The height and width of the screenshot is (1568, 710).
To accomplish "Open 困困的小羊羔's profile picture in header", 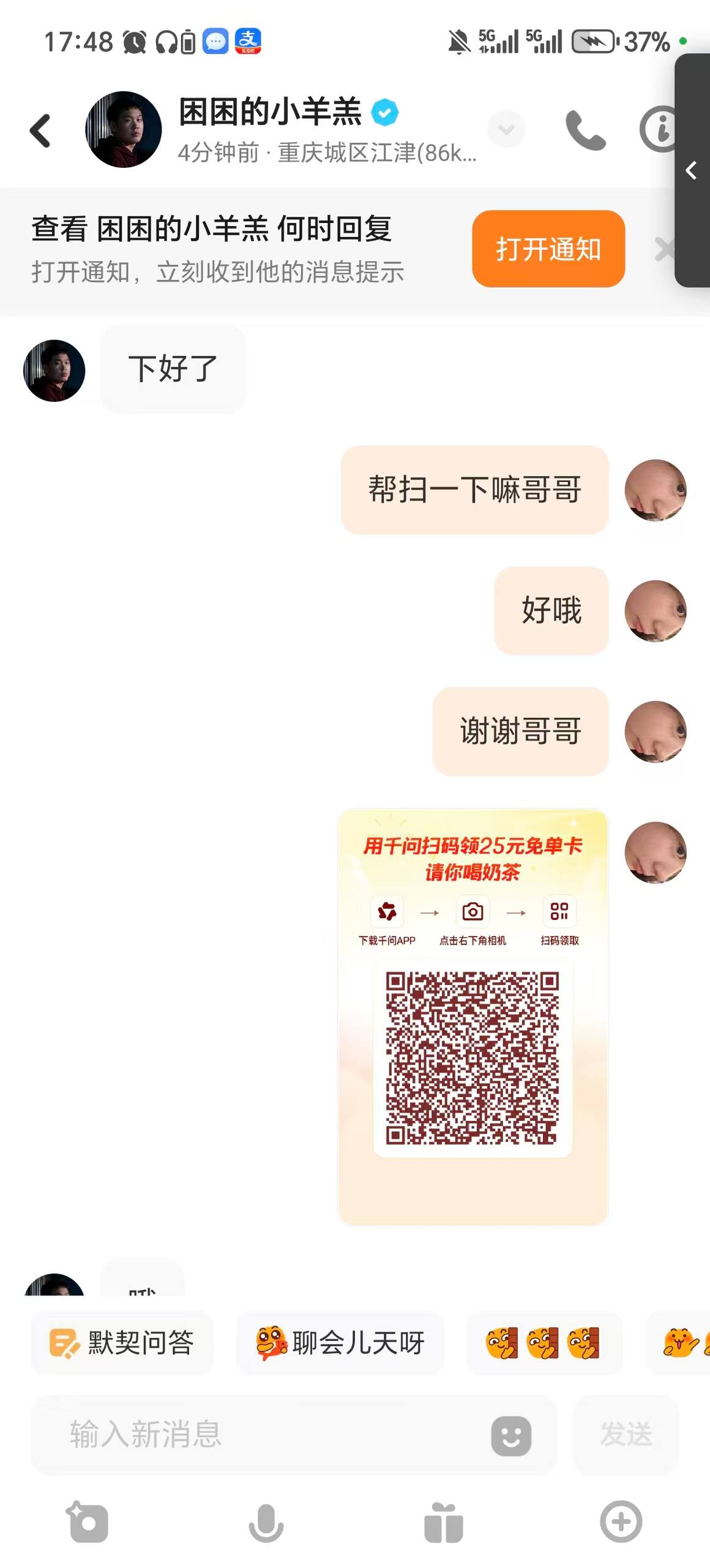I will click(x=124, y=130).
